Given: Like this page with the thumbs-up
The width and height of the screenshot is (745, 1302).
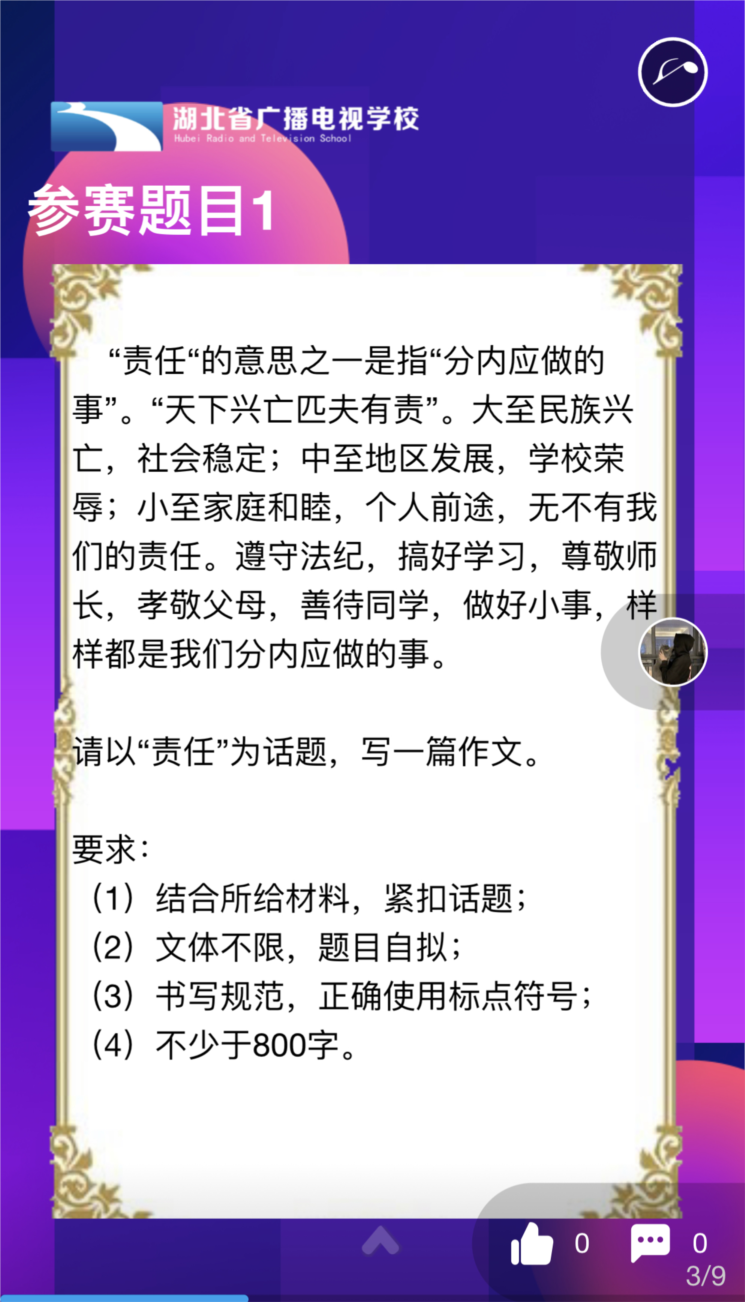Looking at the screenshot, I should [532, 1244].
